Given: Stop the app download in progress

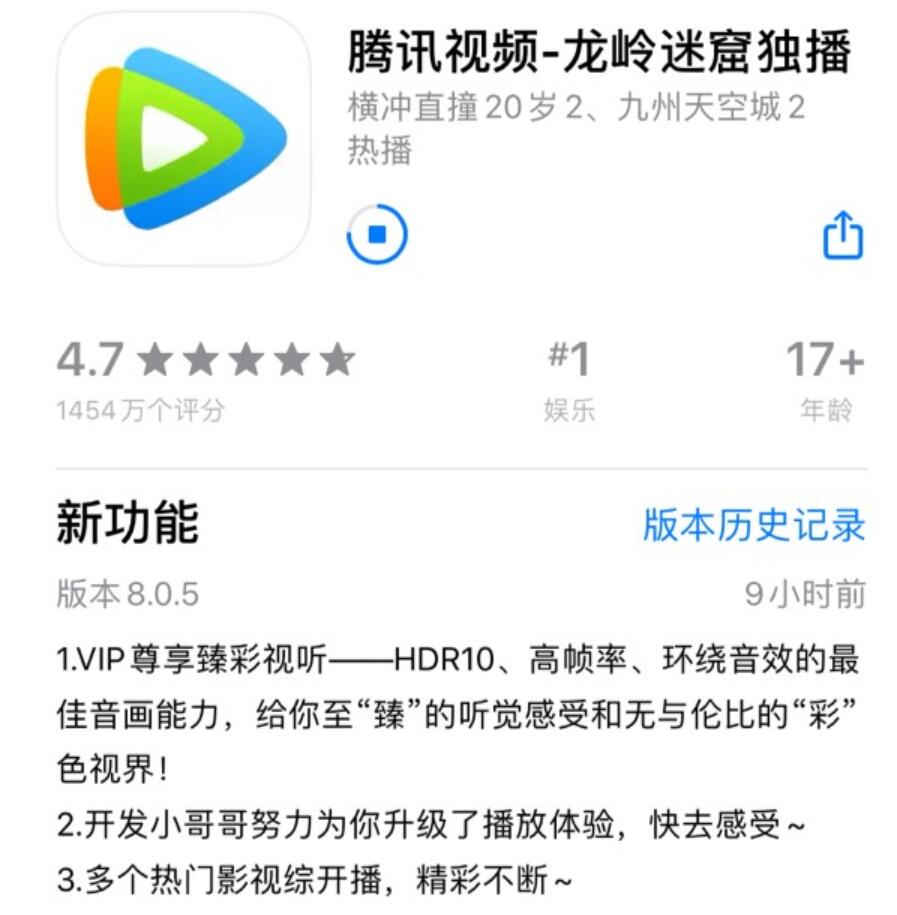Looking at the screenshot, I should tap(377, 235).
